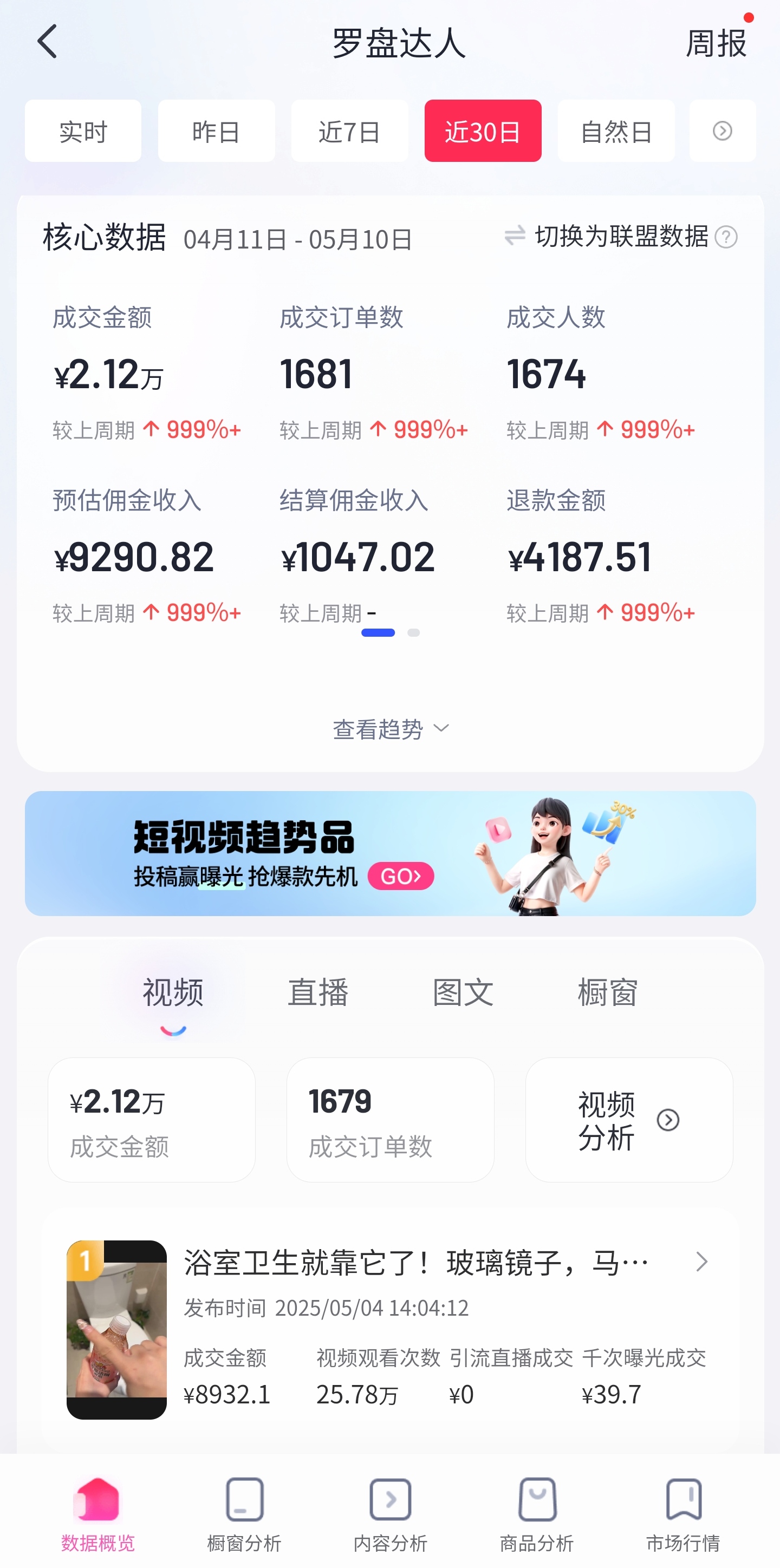Screen dimensions: 780x1568
Task: Open 市场行情 in the bottom navigation
Action: pos(682,1515)
